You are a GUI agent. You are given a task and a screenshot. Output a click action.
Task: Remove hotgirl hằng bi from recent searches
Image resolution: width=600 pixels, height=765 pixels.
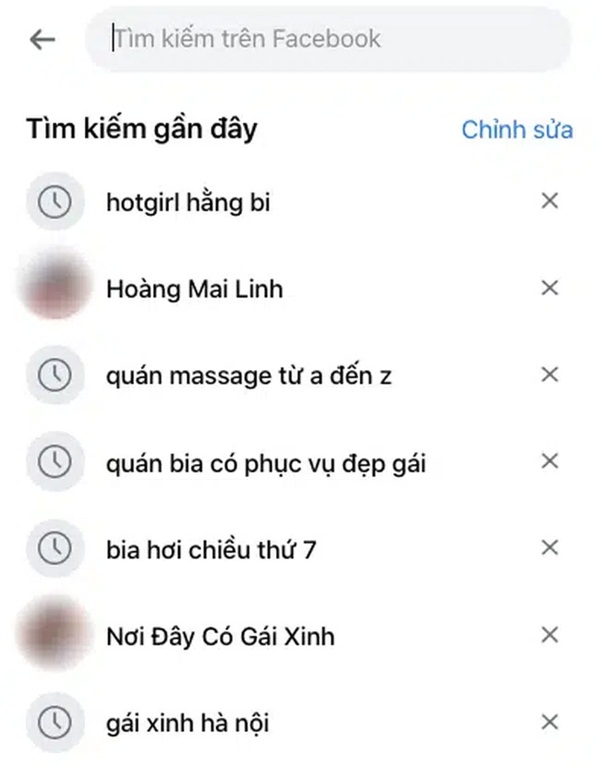point(549,202)
